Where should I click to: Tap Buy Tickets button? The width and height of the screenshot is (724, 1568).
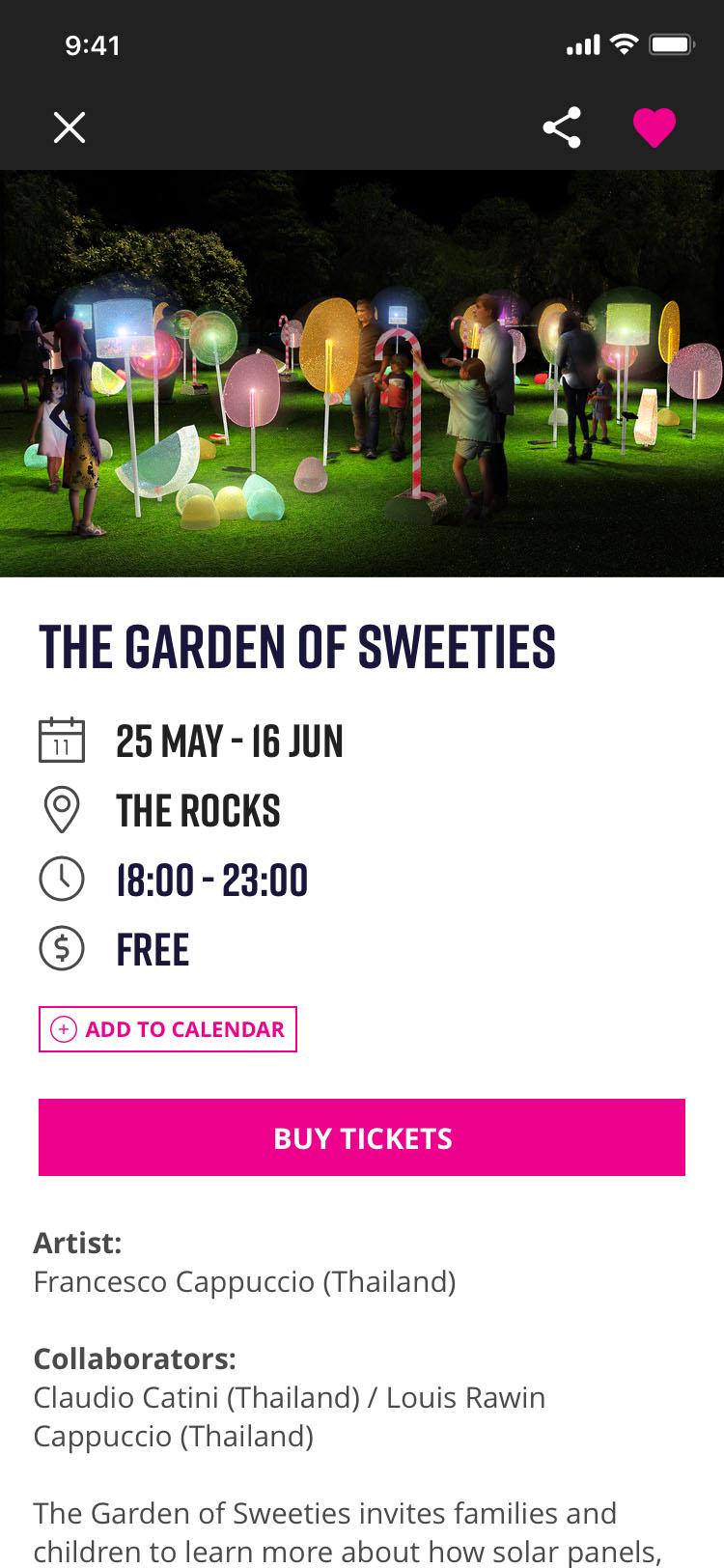(362, 1137)
